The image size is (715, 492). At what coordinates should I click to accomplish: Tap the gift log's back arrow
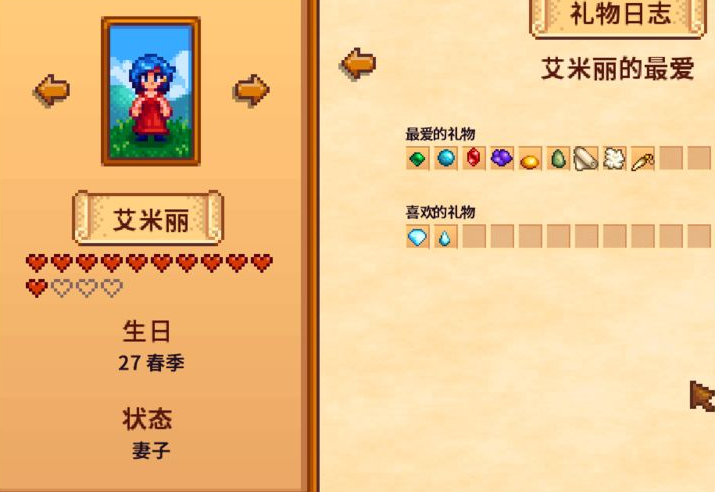(357, 65)
